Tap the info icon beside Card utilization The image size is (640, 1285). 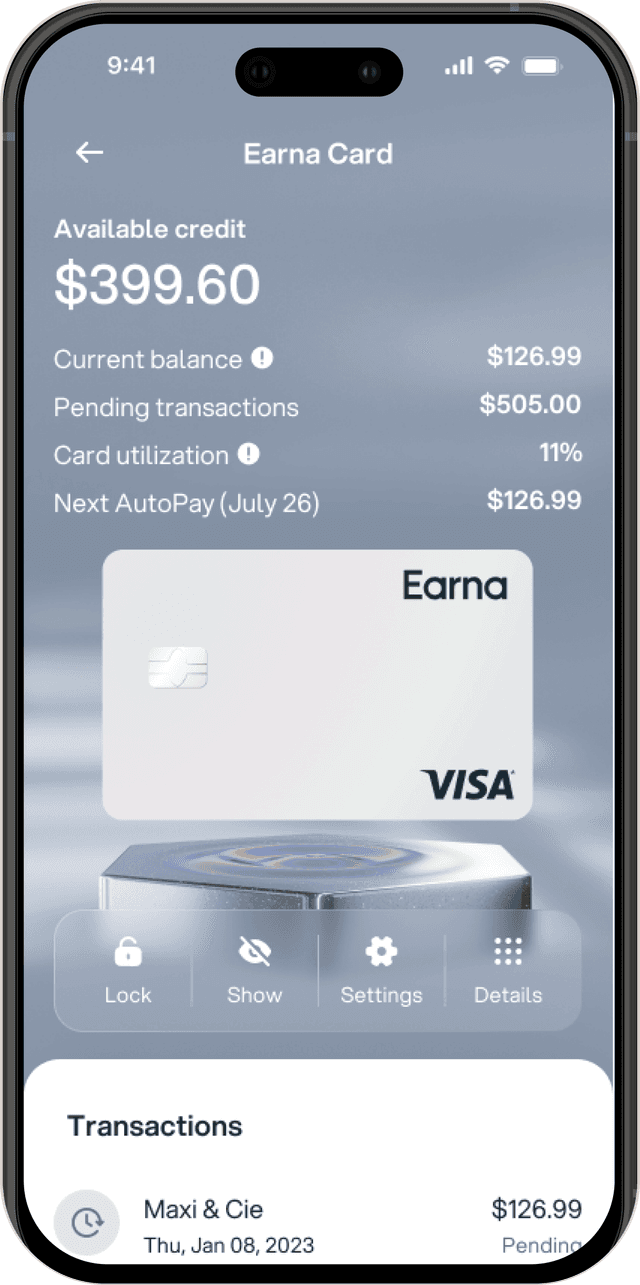249,454
